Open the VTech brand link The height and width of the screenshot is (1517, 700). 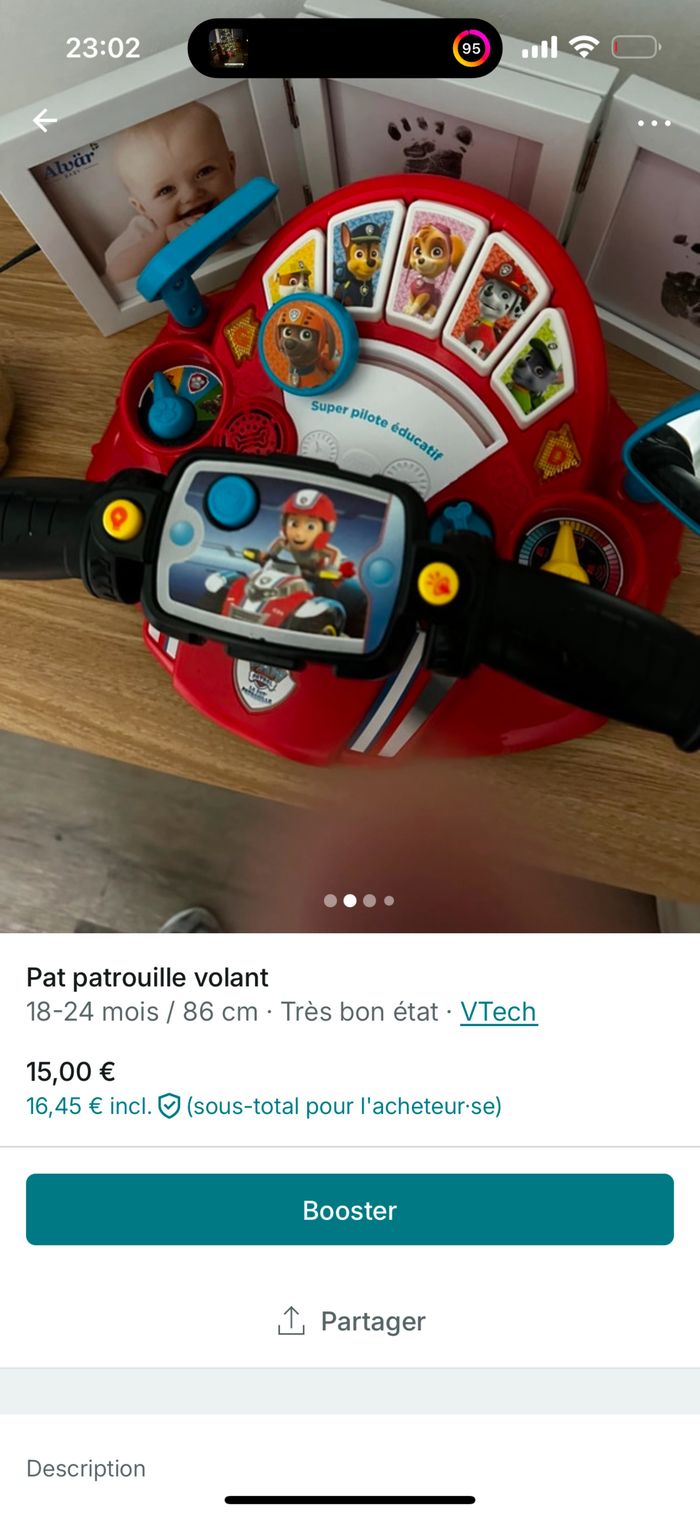click(x=498, y=1012)
